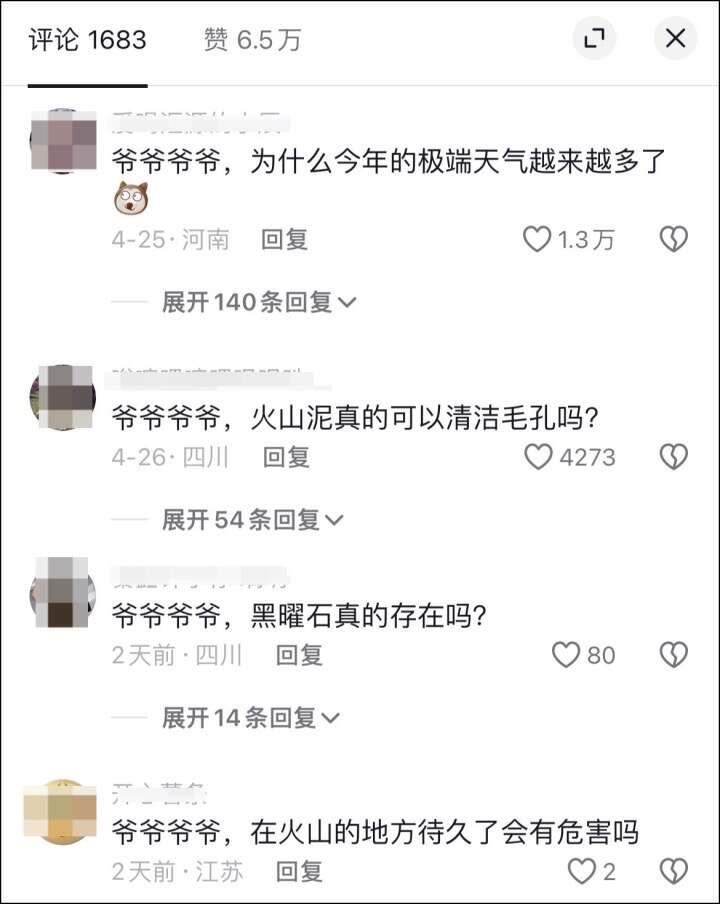Reply to the 江苏 user's comment

299,871
